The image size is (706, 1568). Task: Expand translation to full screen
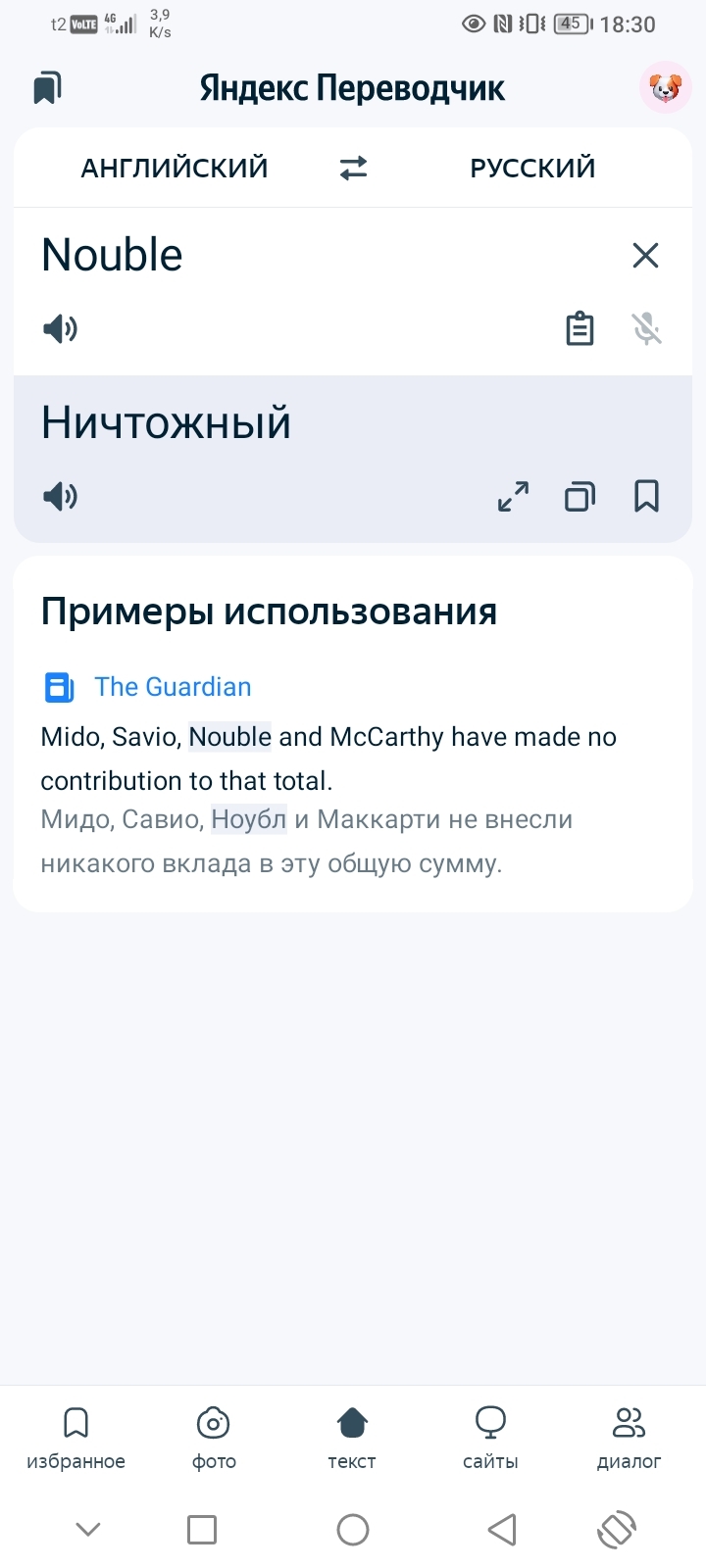point(513,497)
